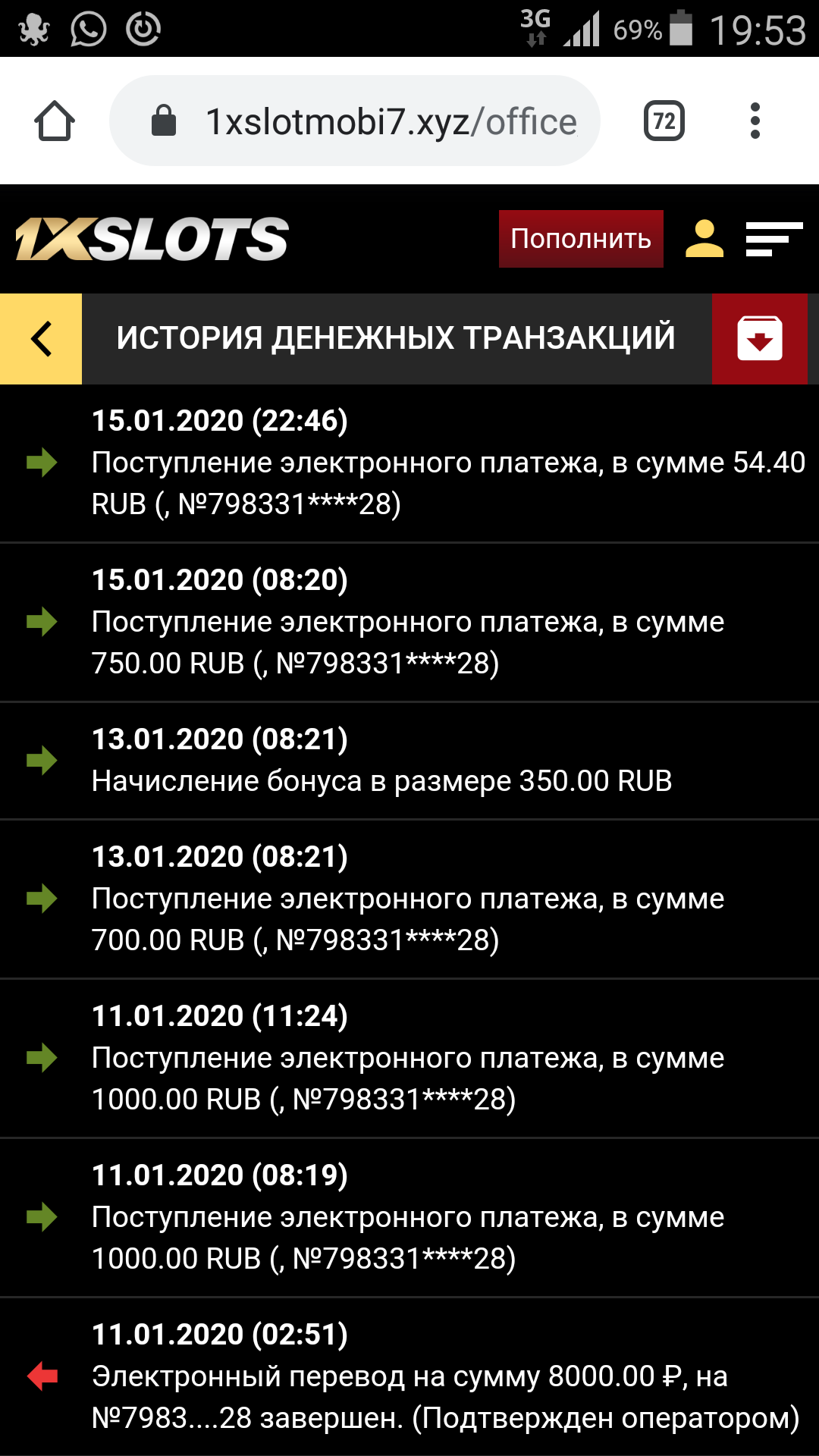Open the tab switcher showing 72 tabs
Image resolution: width=819 pixels, height=1456 pixels.
point(664,119)
